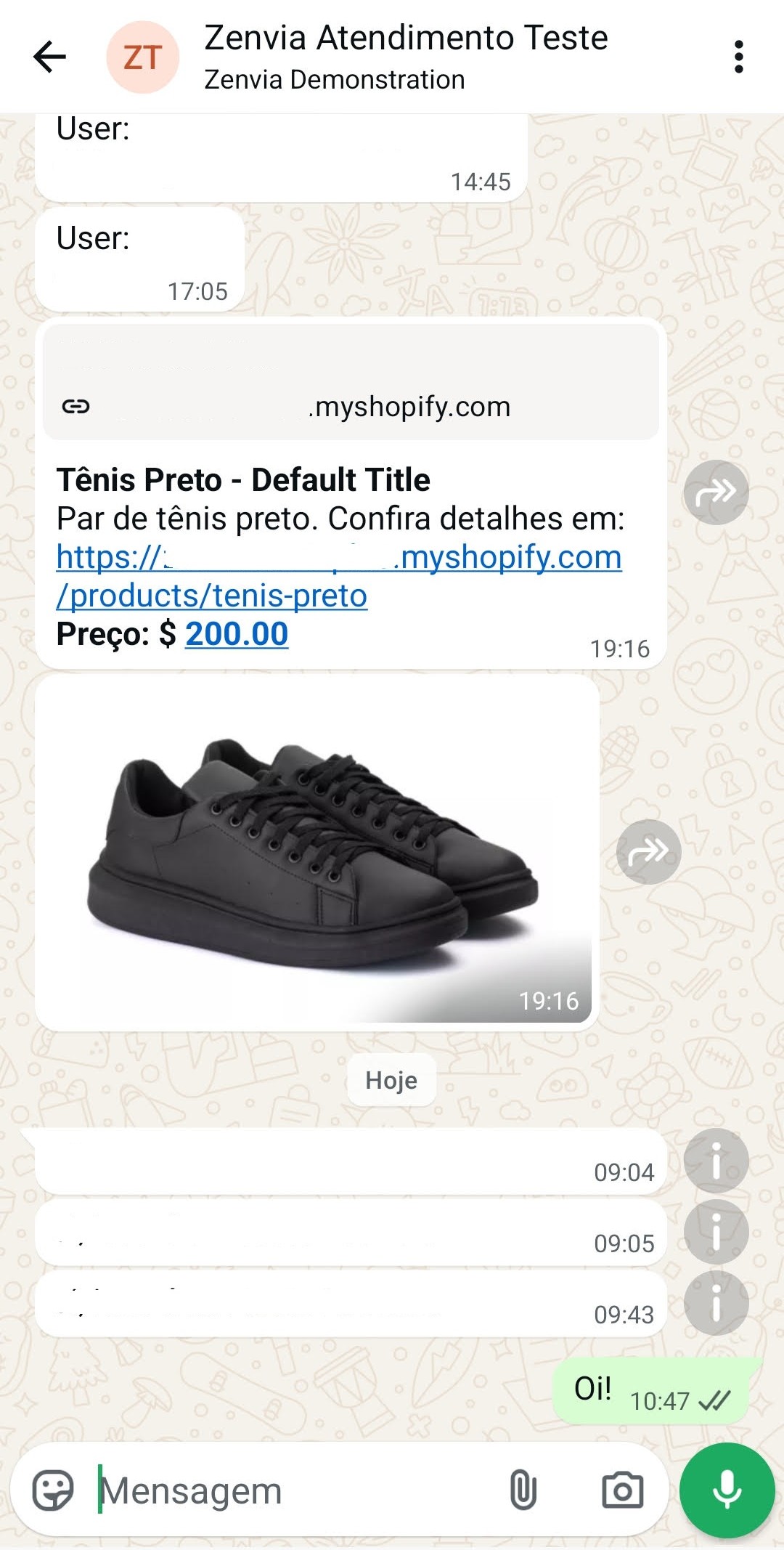Viewport: 784px width, 1550px height.
Task: Go back to the chat list
Action: 49,57
